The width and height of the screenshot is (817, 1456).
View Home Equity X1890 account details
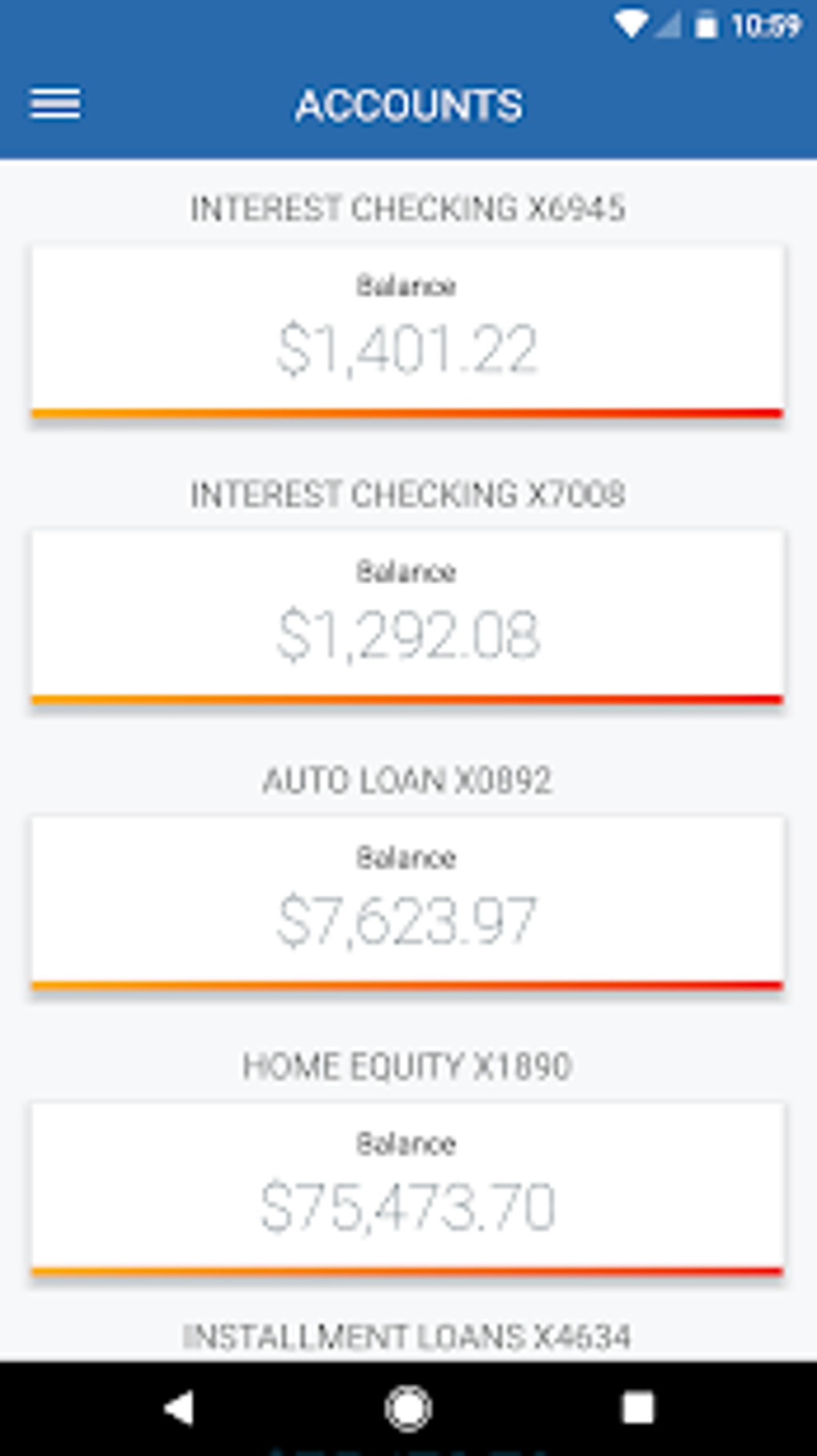(407, 1189)
